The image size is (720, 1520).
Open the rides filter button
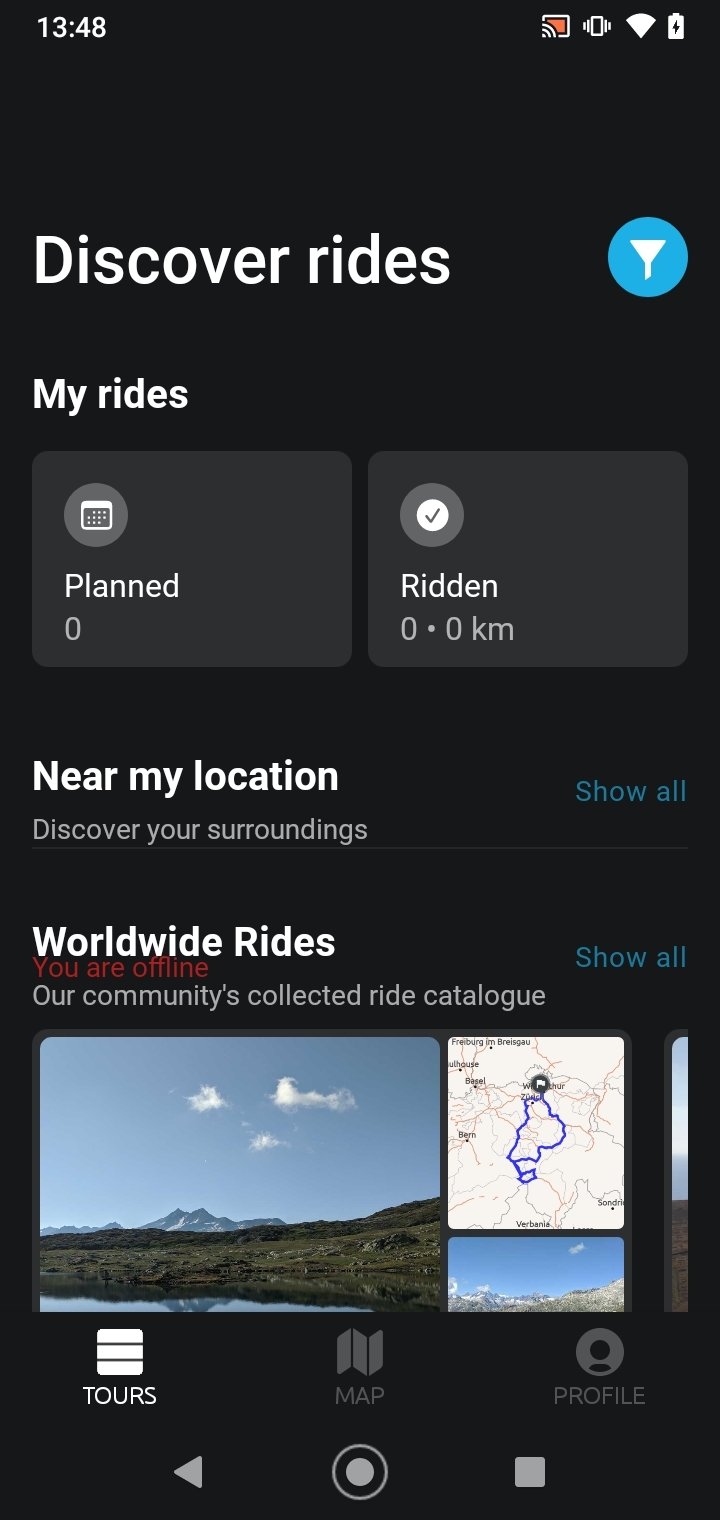coord(648,257)
